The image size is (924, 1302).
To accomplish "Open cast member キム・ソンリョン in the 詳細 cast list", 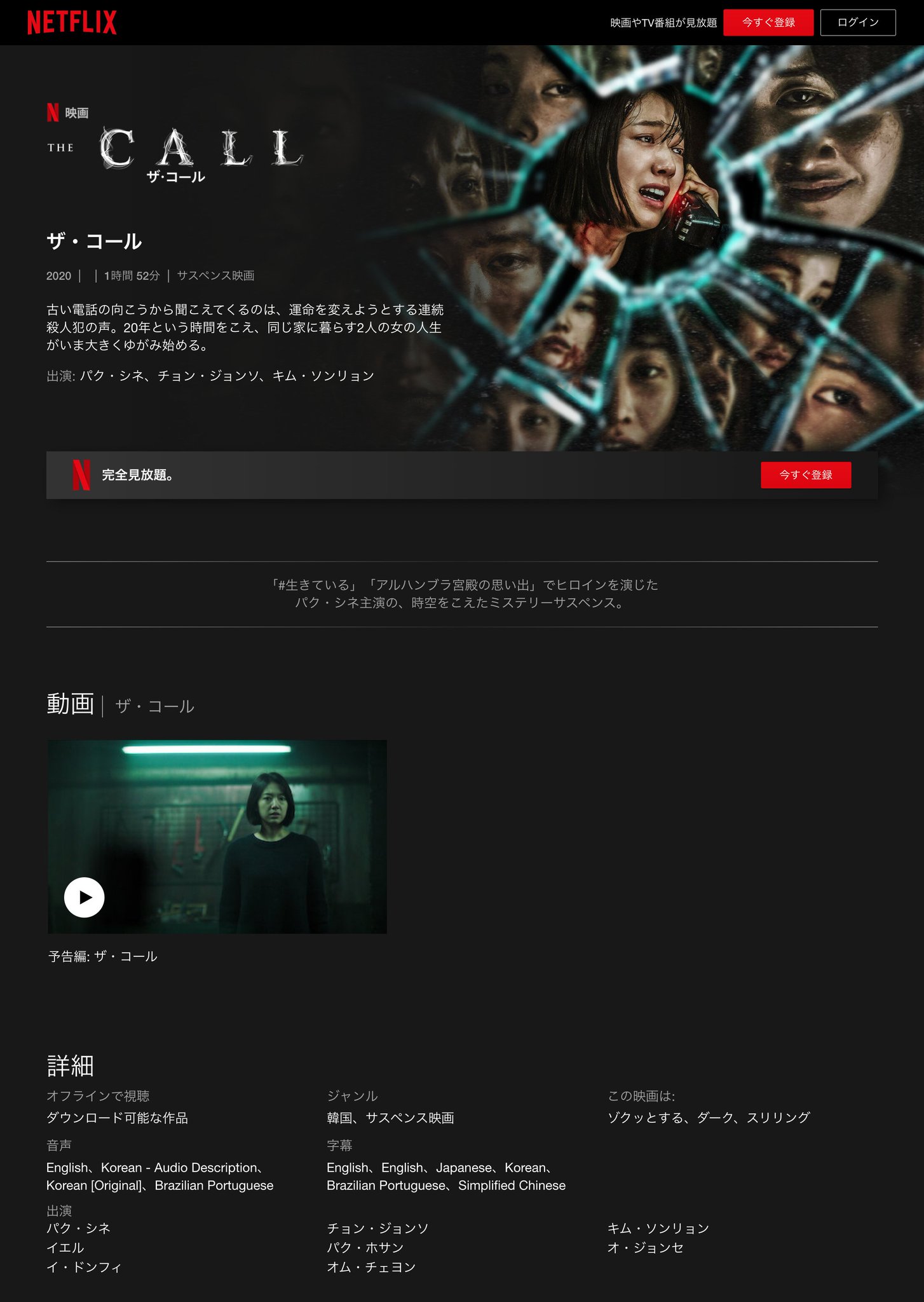I will pyautogui.click(x=658, y=1228).
